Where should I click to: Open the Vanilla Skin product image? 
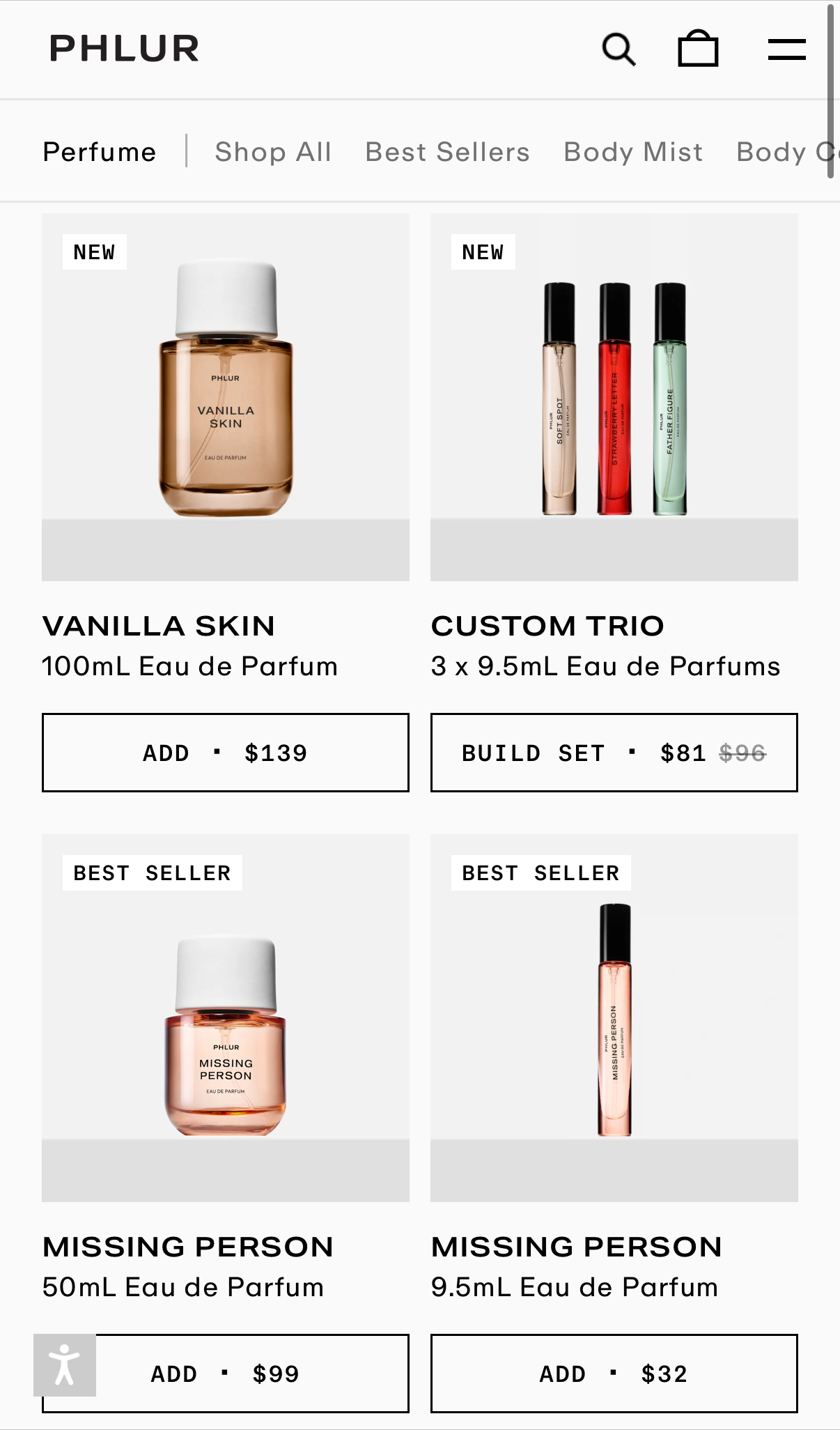pyautogui.click(x=226, y=397)
